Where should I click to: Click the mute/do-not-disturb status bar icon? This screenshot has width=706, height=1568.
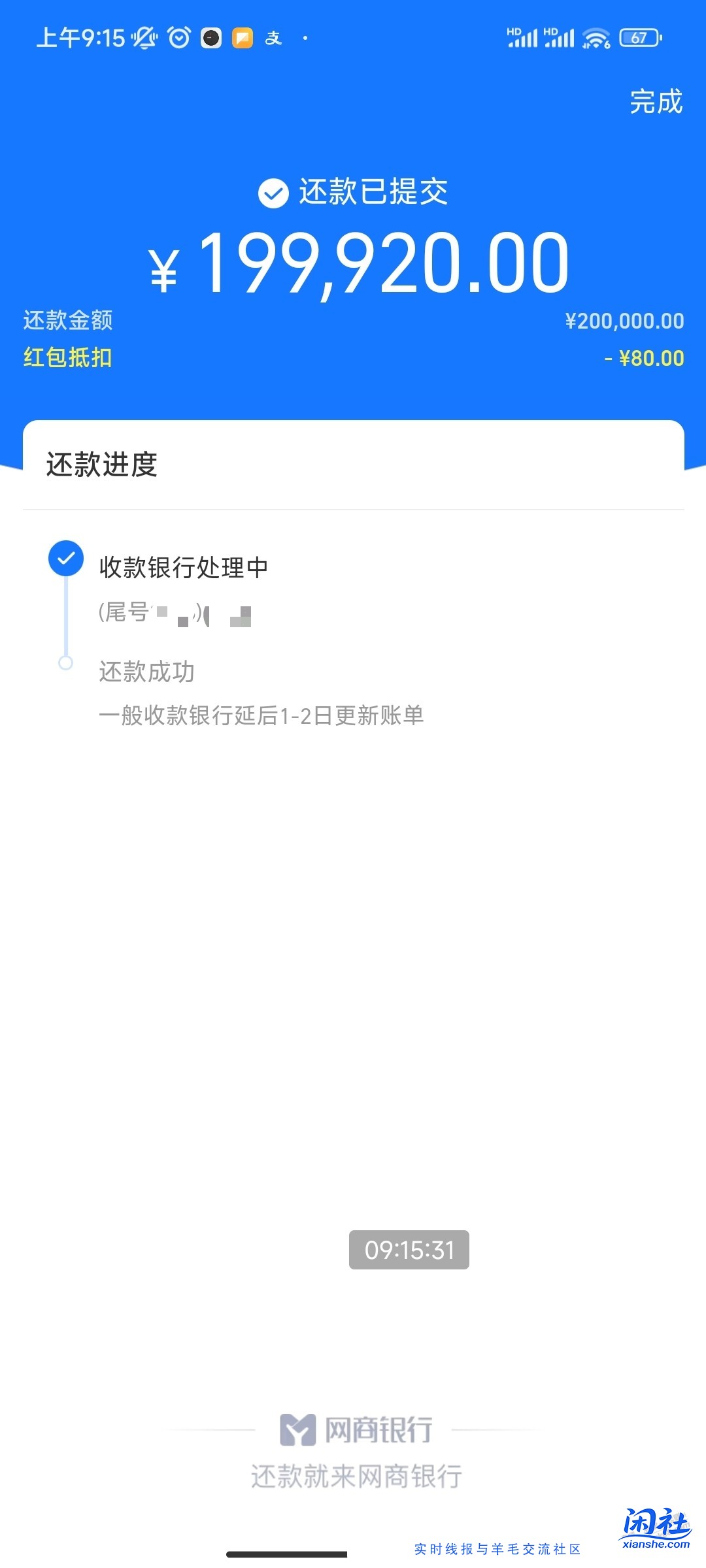coord(144,38)
